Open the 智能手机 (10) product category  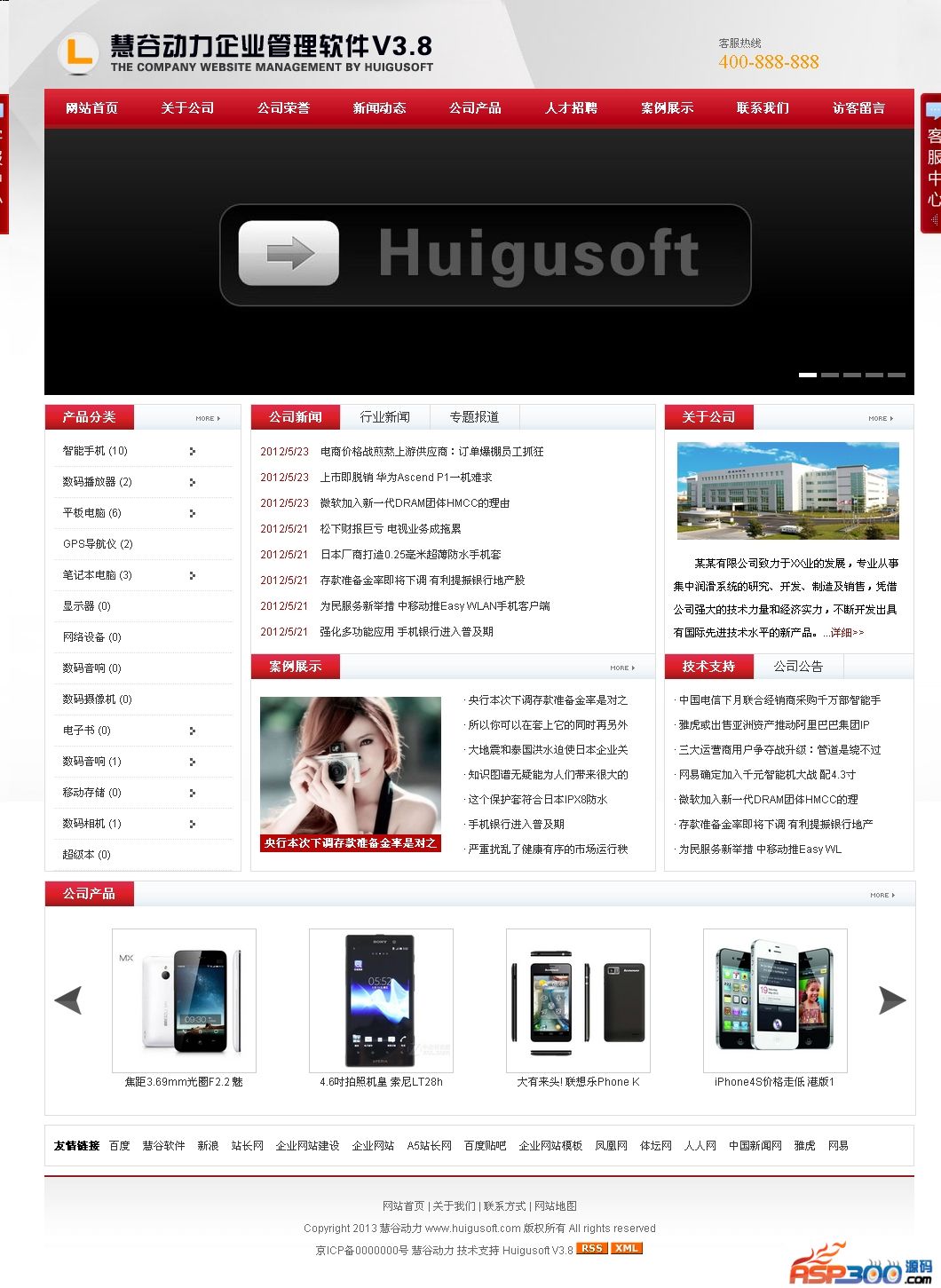click(95, 451)
